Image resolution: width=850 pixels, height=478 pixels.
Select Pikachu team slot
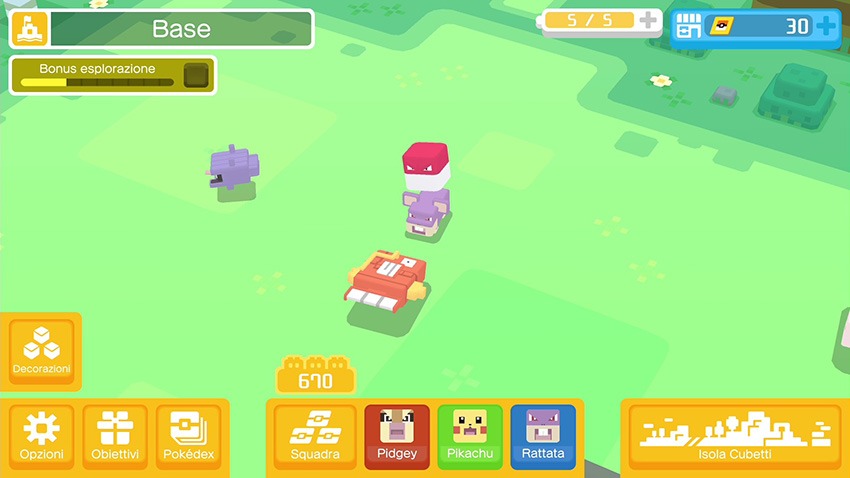470,436
